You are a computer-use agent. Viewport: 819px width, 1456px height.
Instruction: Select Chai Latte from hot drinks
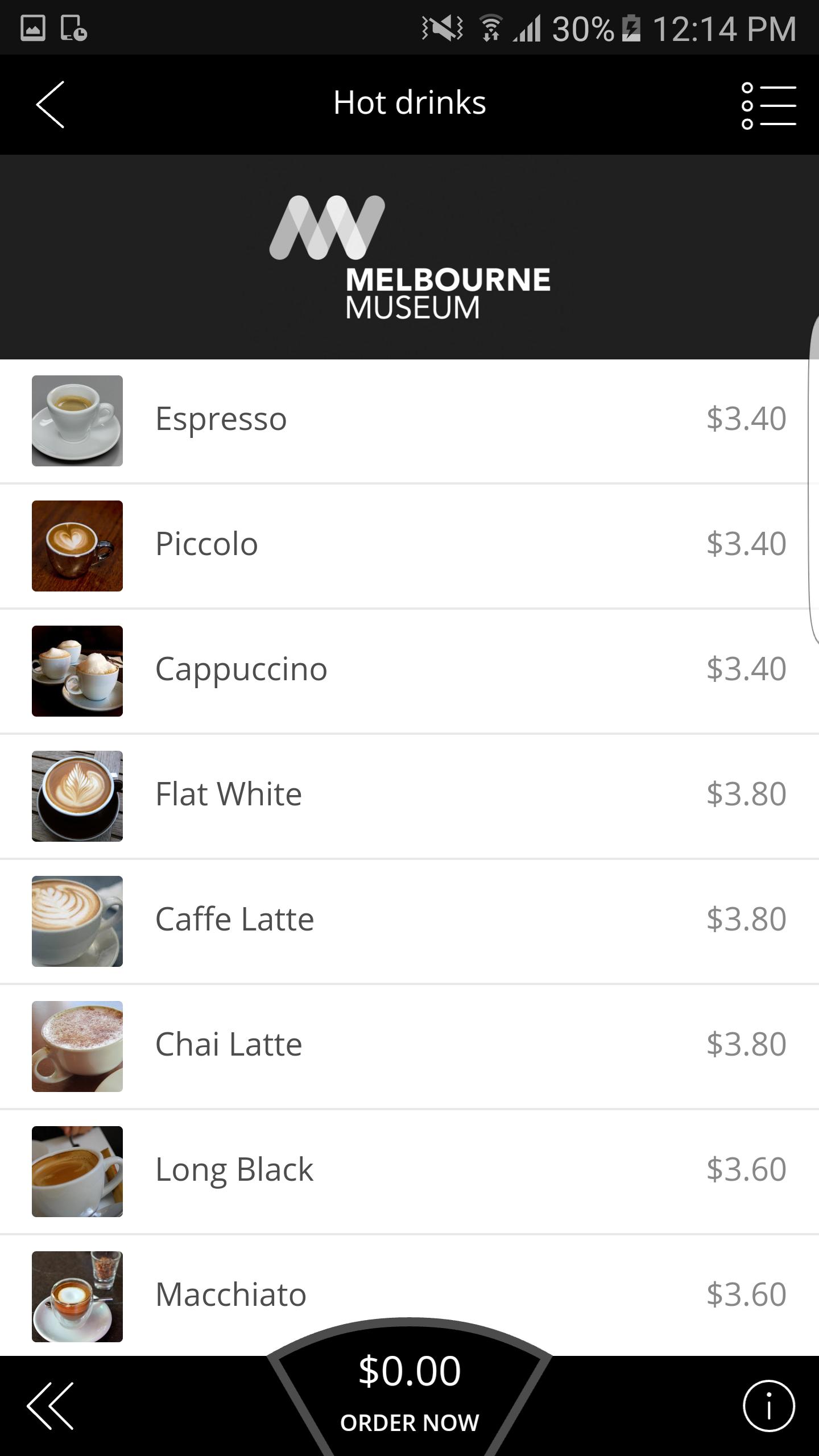click(x=409, y=1046)
